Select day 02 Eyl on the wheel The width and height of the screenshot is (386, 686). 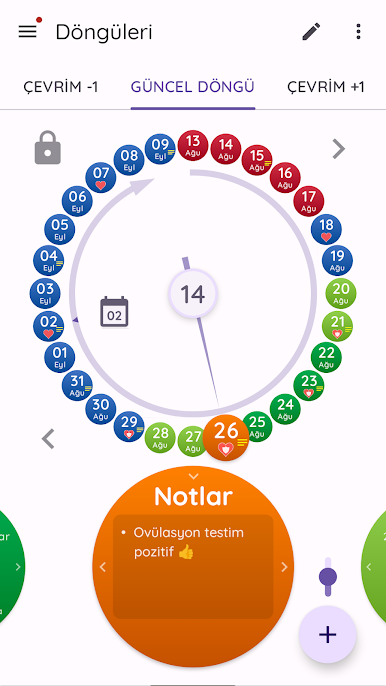(49, 326)
